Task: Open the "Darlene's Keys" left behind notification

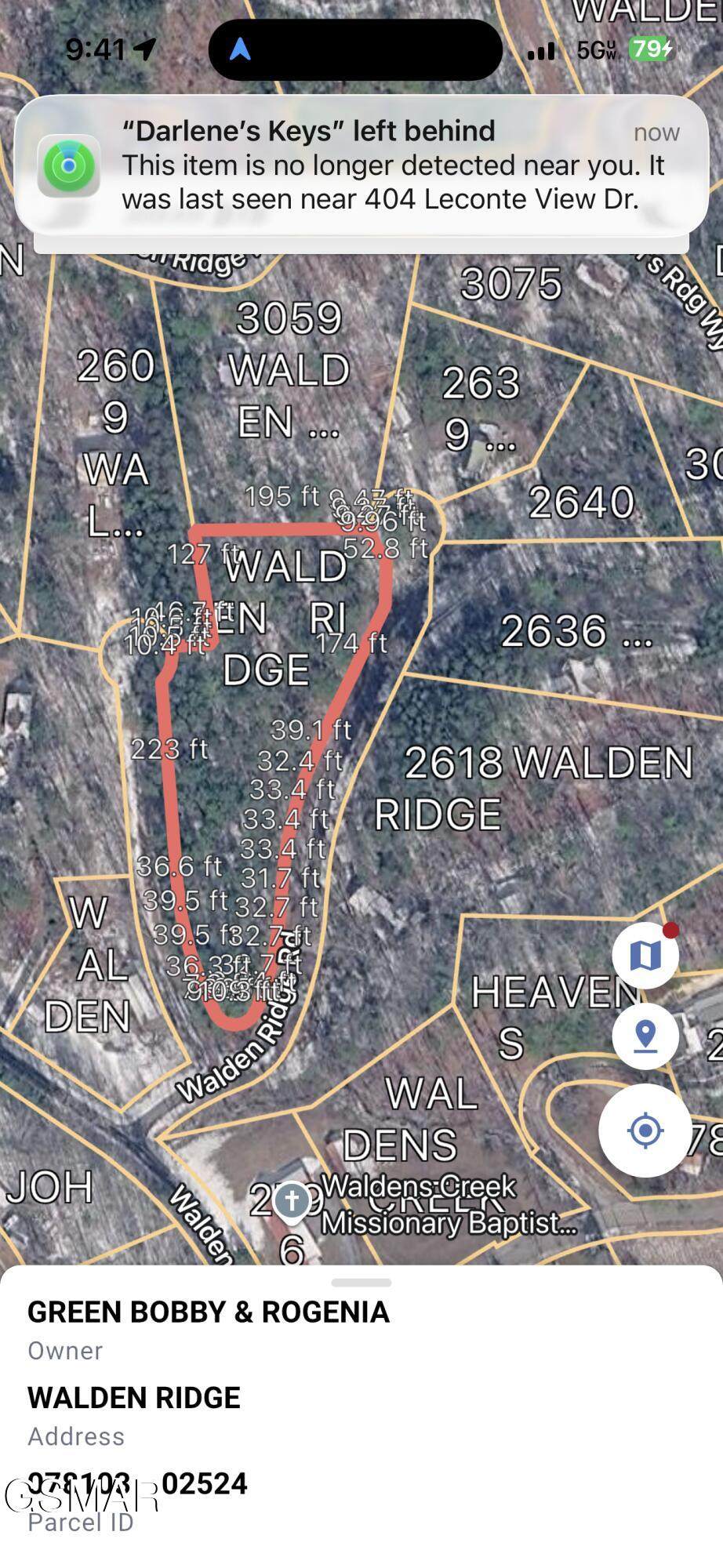Action: (x=361, y=166)
